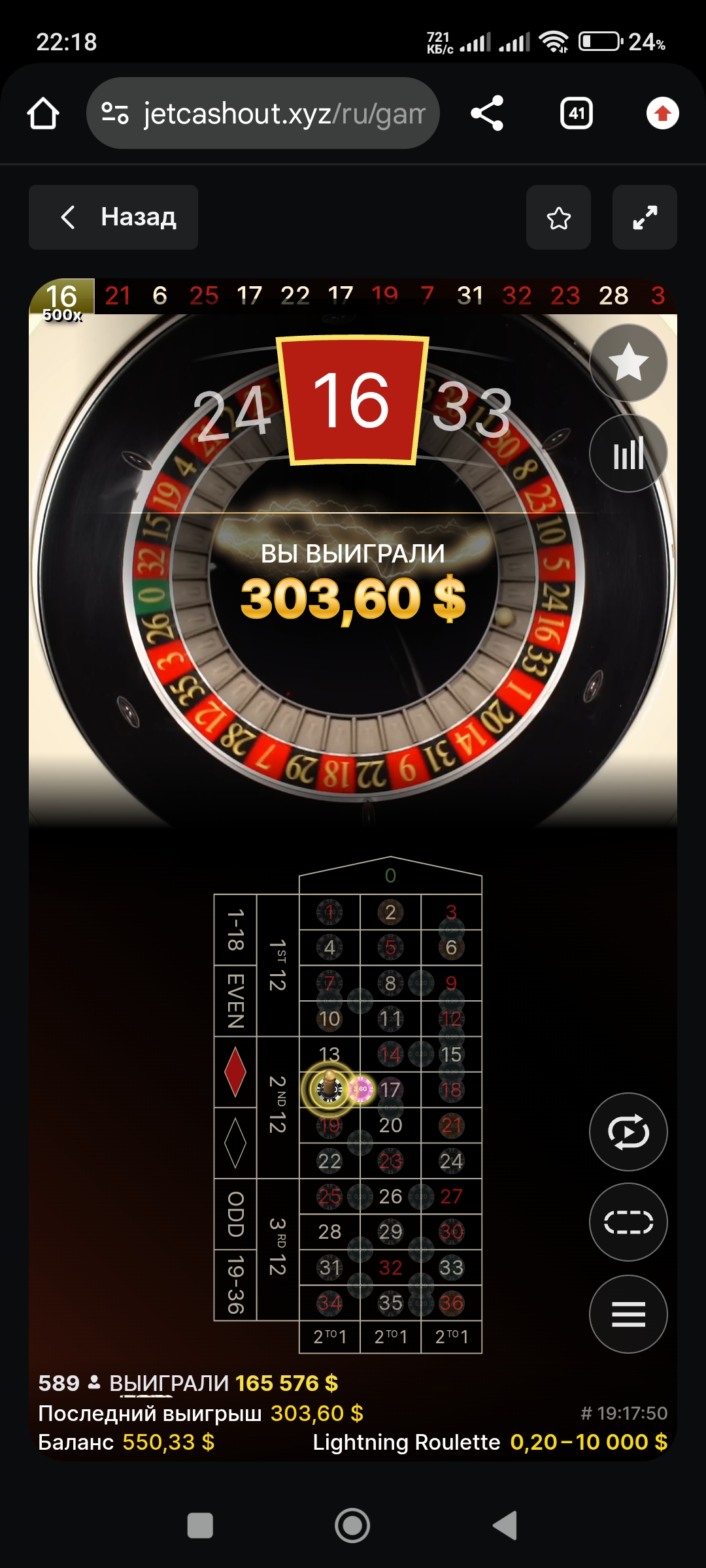Bet on the 19-36 range

click(235, 1284)
